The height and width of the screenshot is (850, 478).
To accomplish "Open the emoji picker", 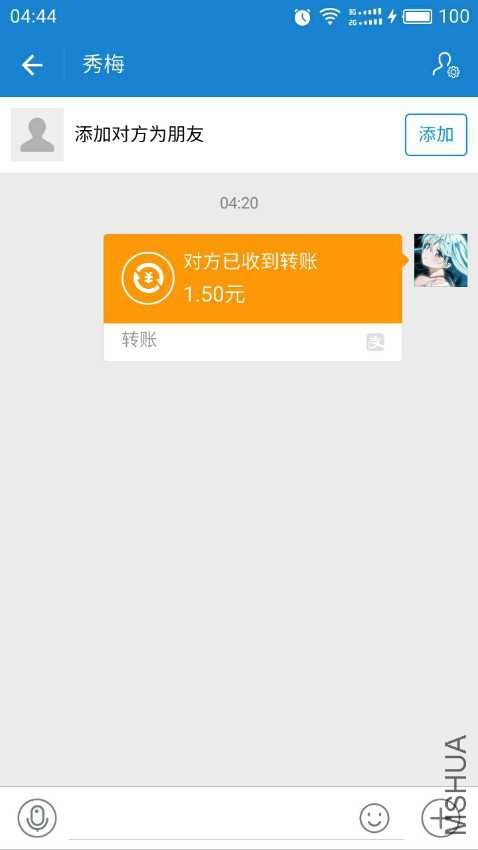I will tap(374, 818).
